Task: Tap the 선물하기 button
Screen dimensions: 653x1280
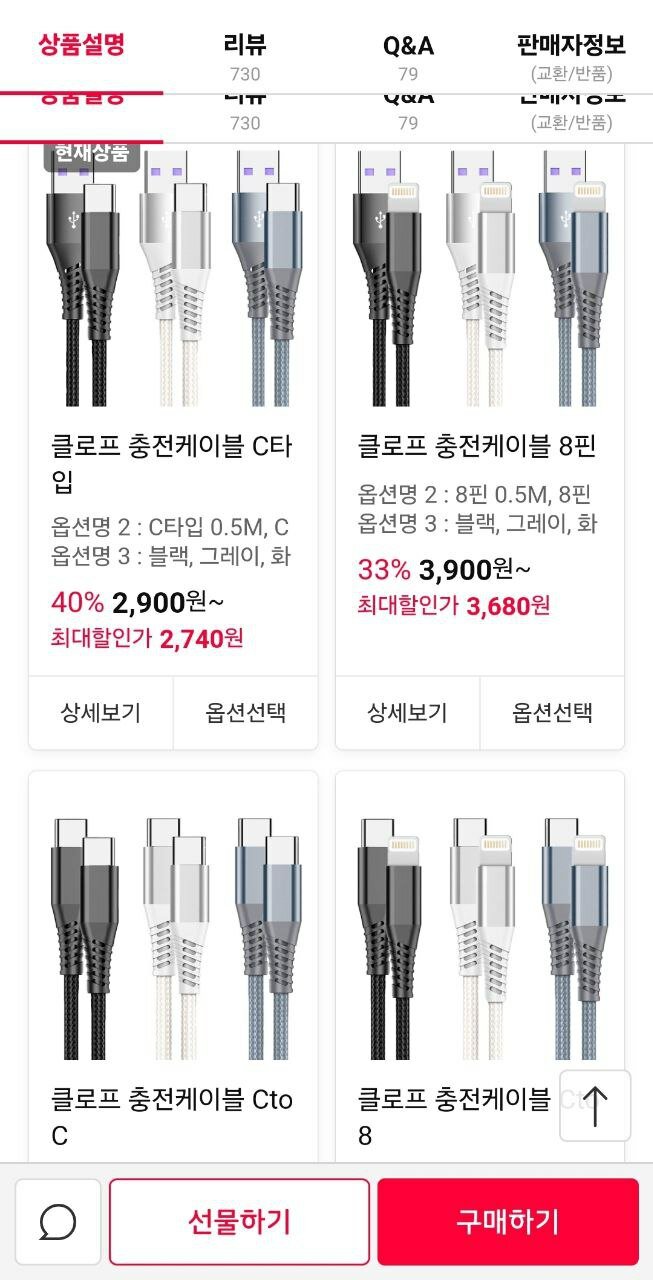Action: [239, 1222]
